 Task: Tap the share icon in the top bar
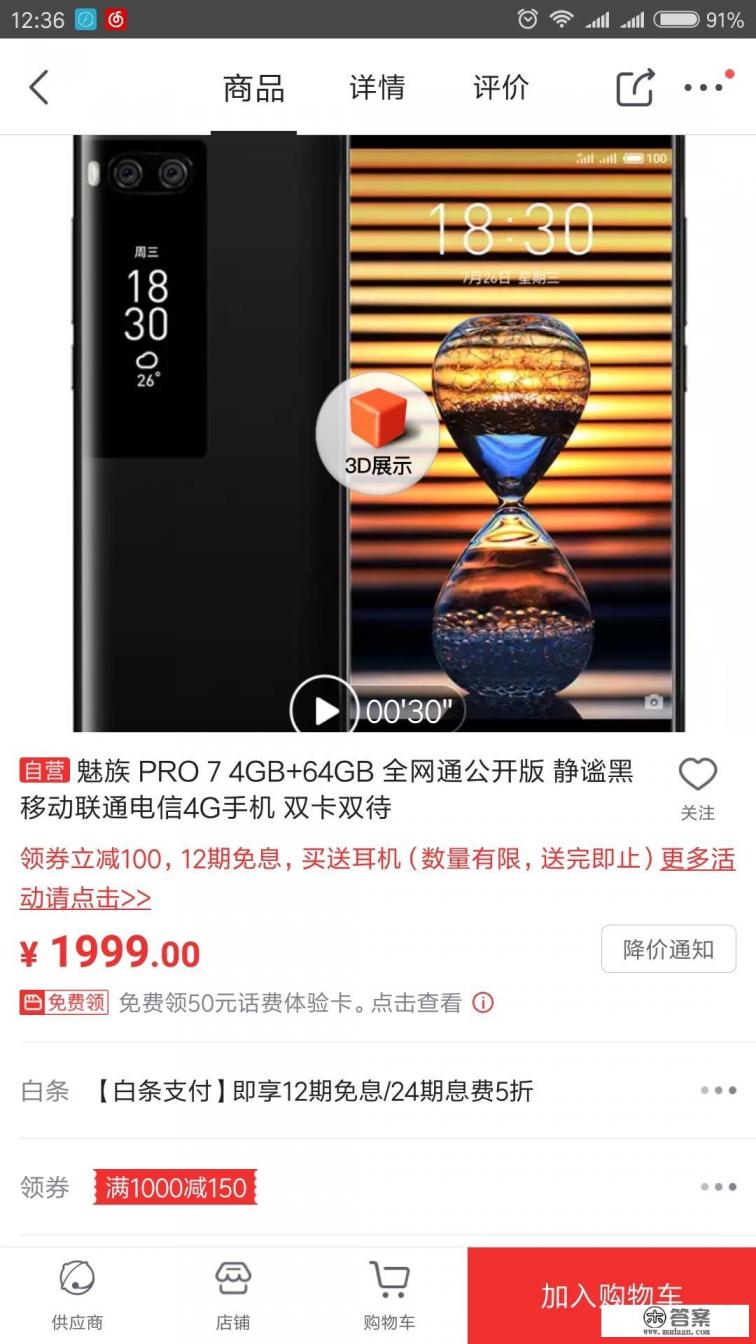coord(633,88)
